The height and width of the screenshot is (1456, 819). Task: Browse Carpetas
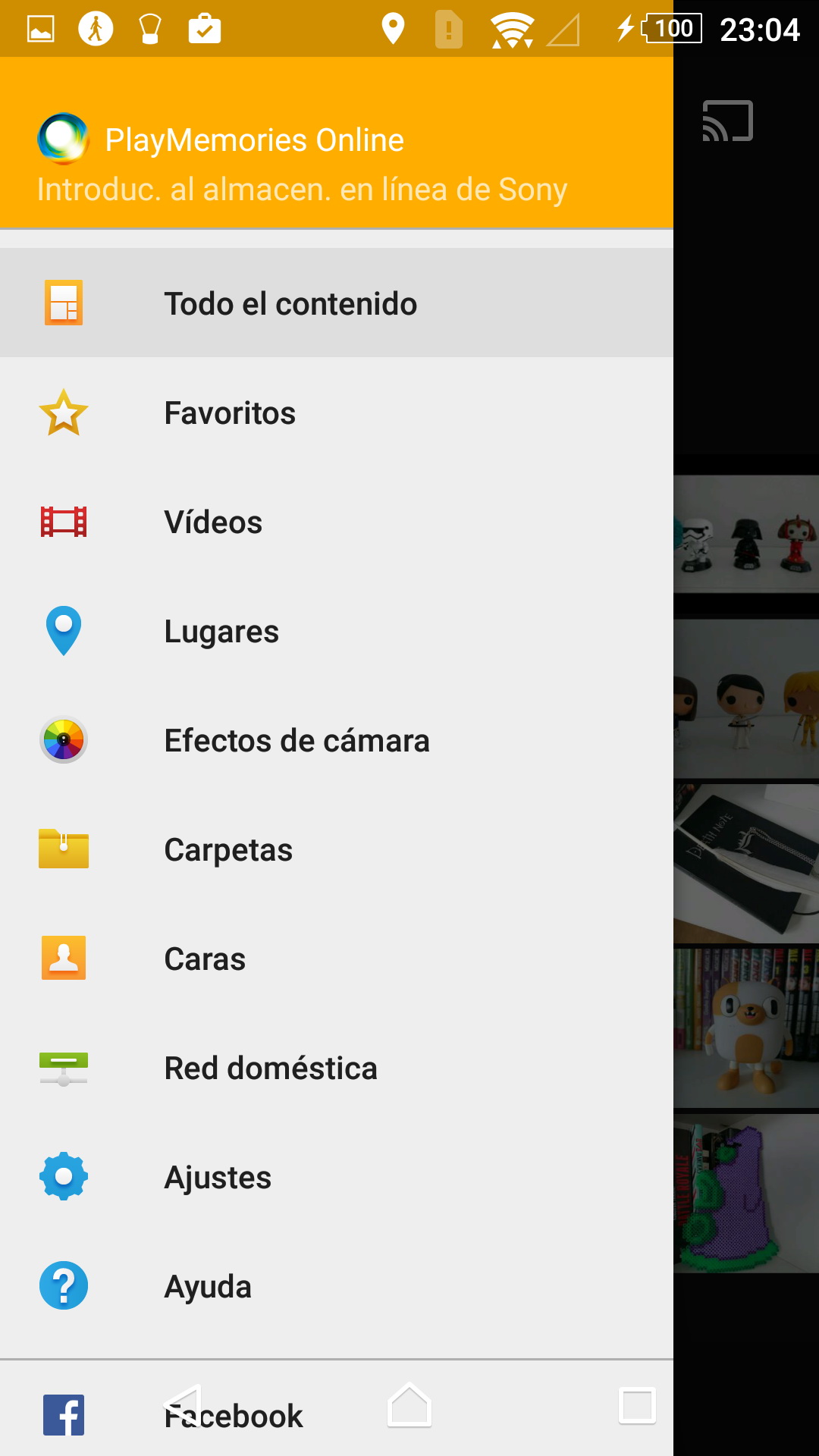pyautogui.click(x=228, y=850)
